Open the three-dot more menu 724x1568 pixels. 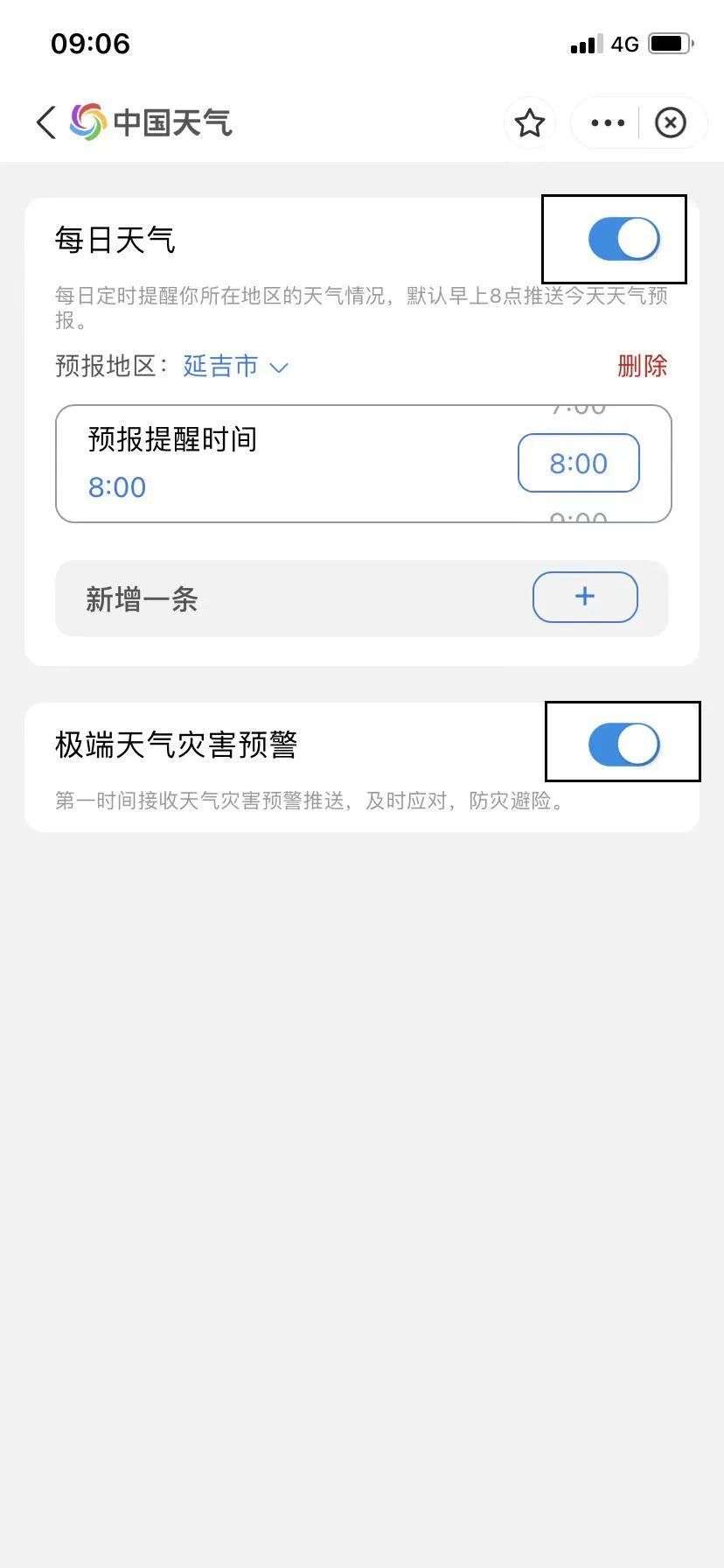[608, 123]
